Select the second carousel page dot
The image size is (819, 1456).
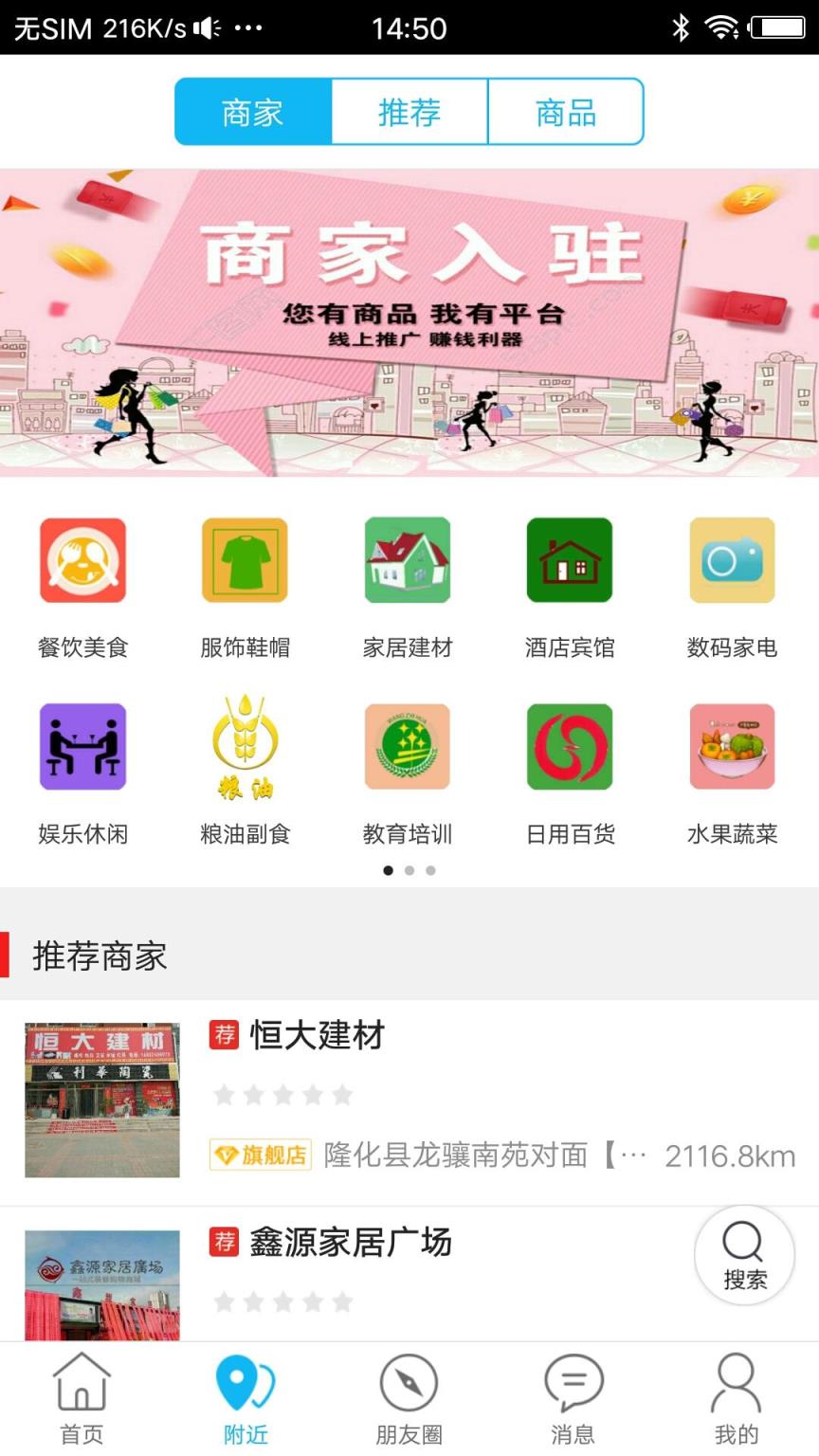click(409, 869)
